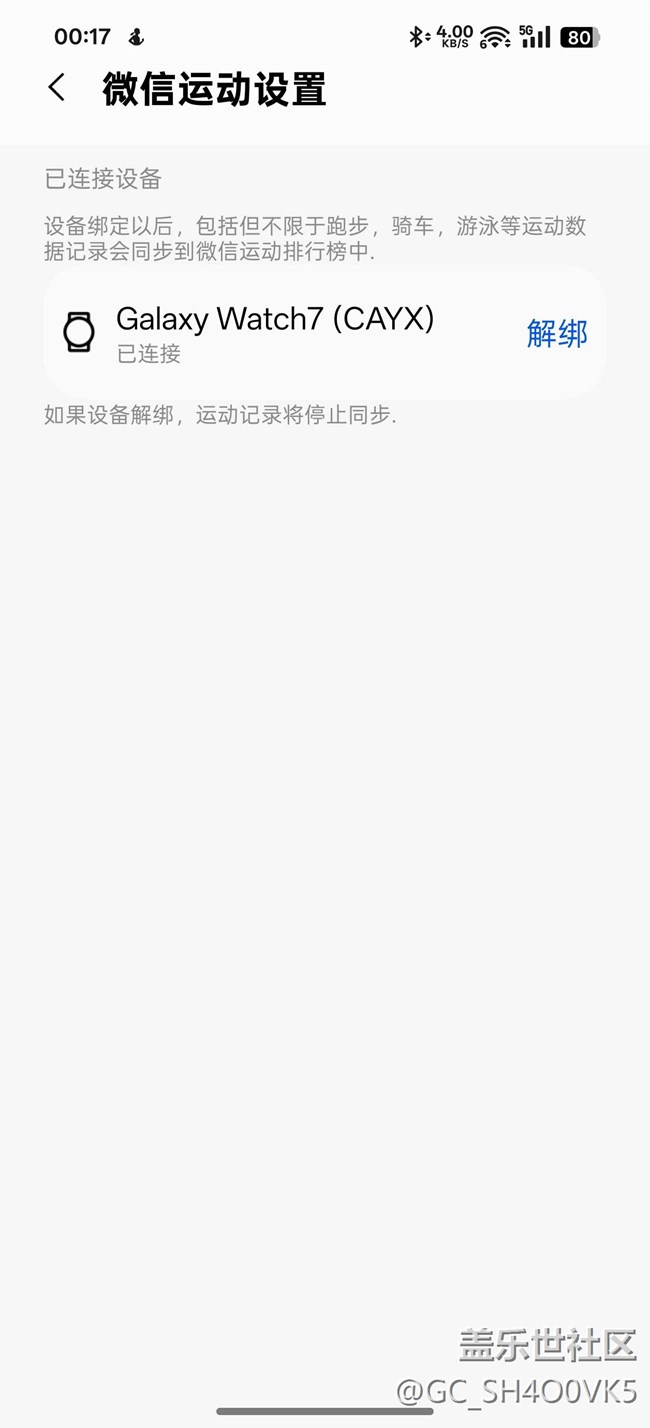Open the Galaxy Watch7 (CAYX) device row

coord(324,332)
